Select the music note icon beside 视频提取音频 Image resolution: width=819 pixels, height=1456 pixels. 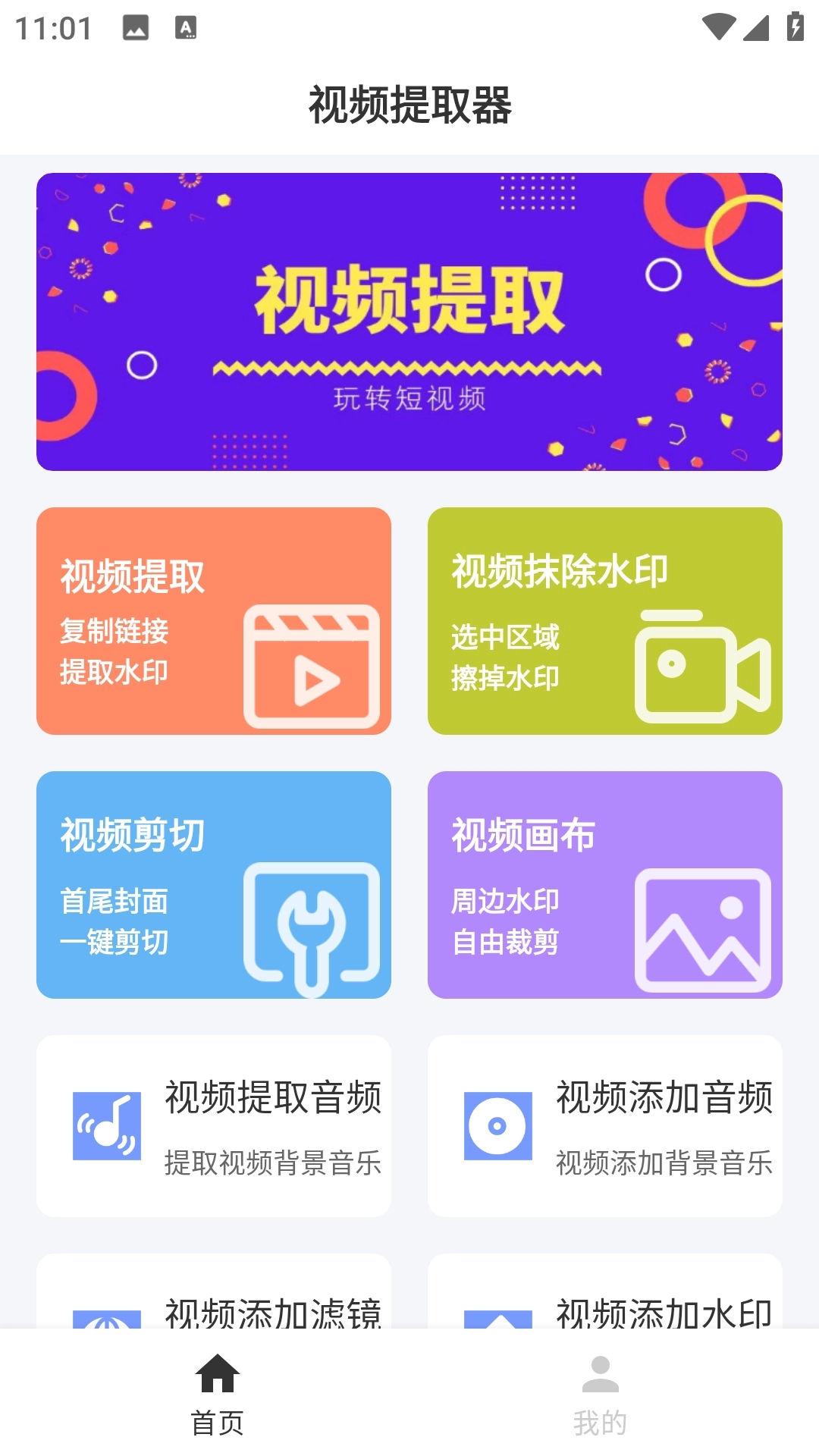pos(105,1125)
